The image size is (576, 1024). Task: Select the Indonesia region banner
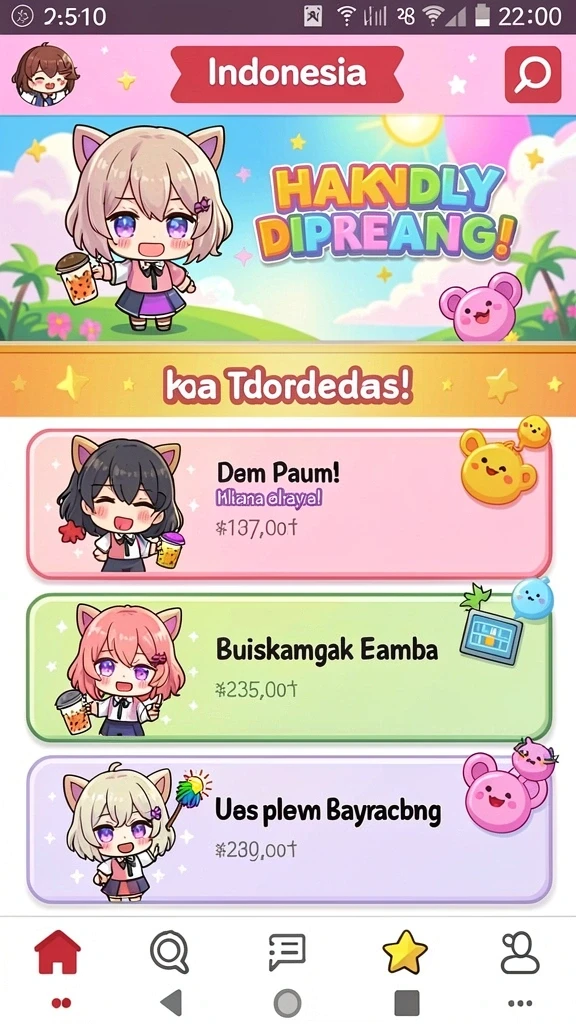point(287,74)
